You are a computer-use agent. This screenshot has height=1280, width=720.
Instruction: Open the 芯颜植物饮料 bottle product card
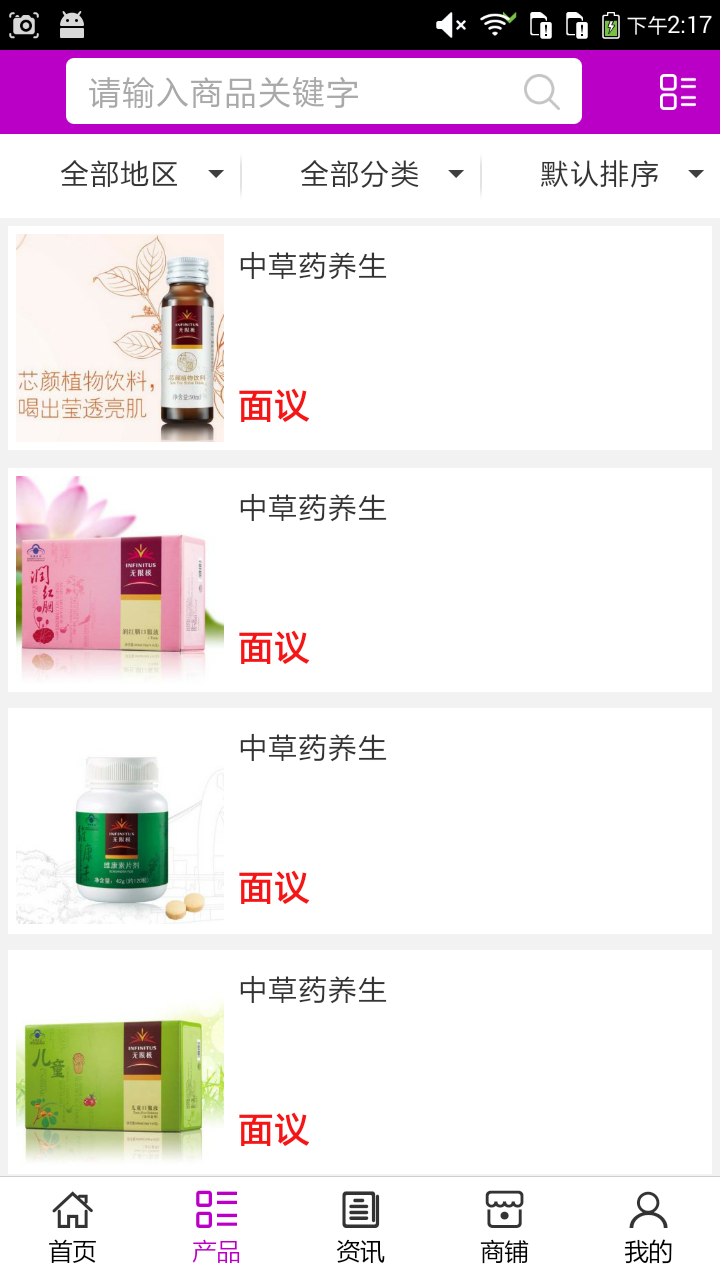coord(360,338)
